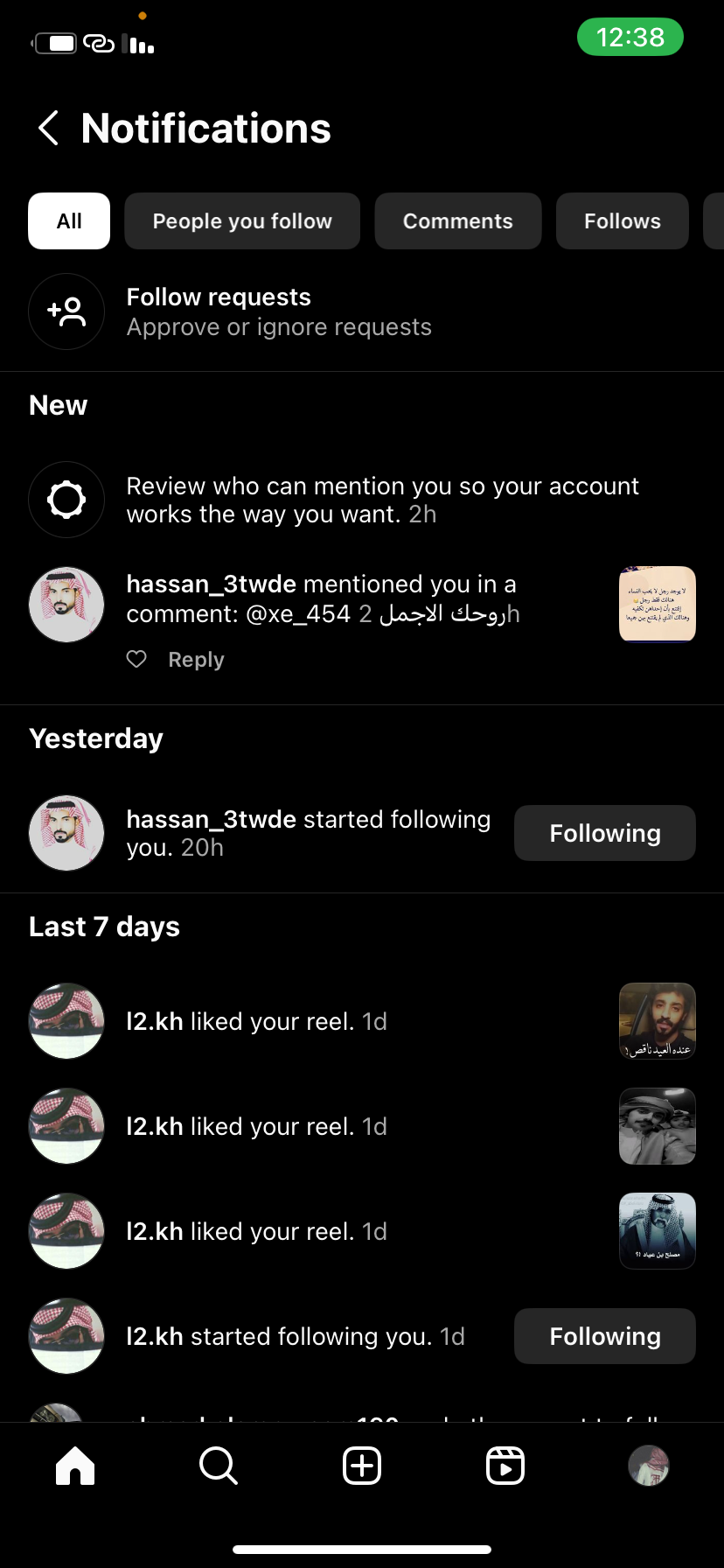This screenshot has width=724, height=1568.
Task: Open your profile tab
Action: click(x=648, y=1466)
